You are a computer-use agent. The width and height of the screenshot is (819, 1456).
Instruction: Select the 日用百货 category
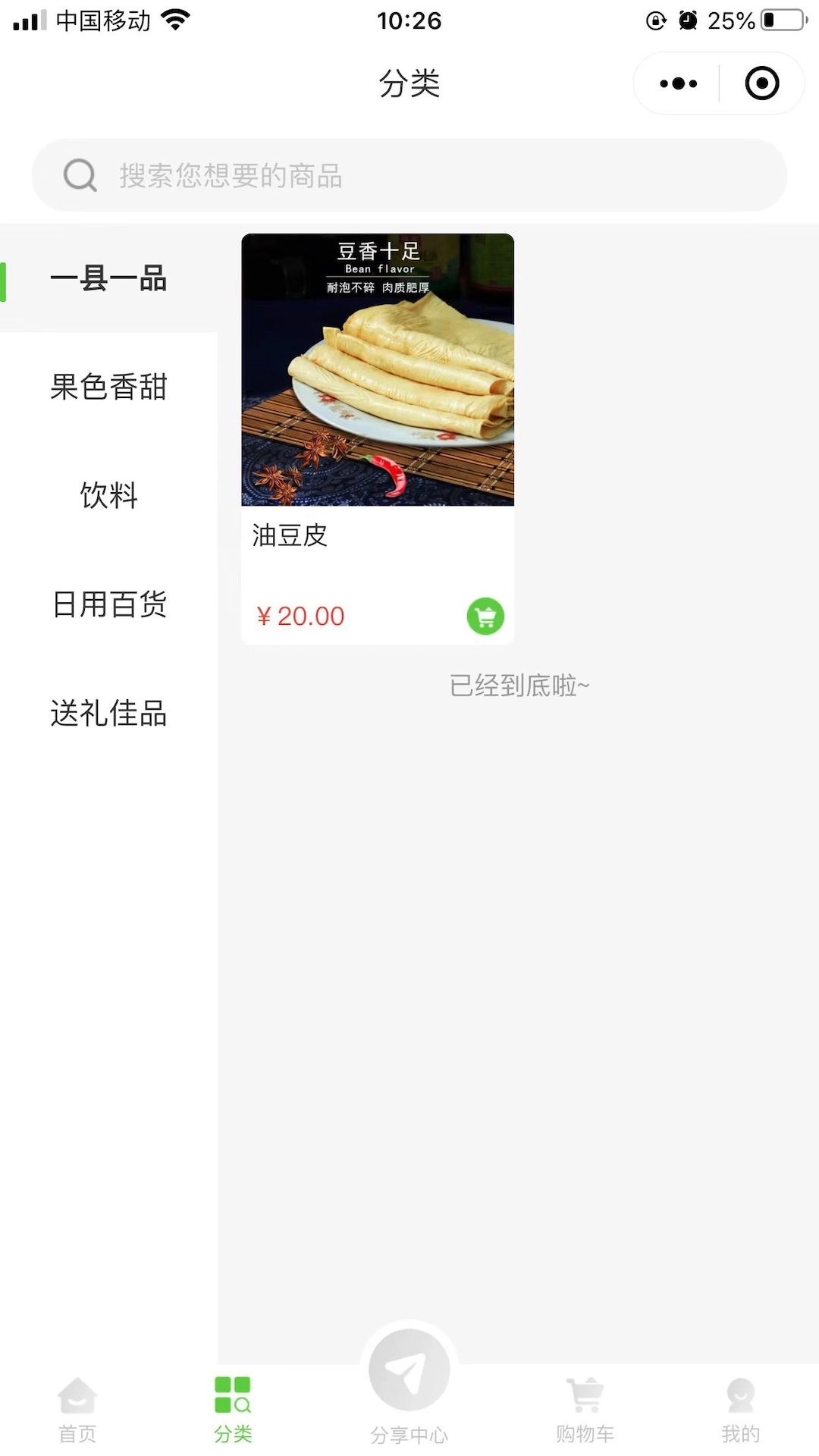coord(108,605)
